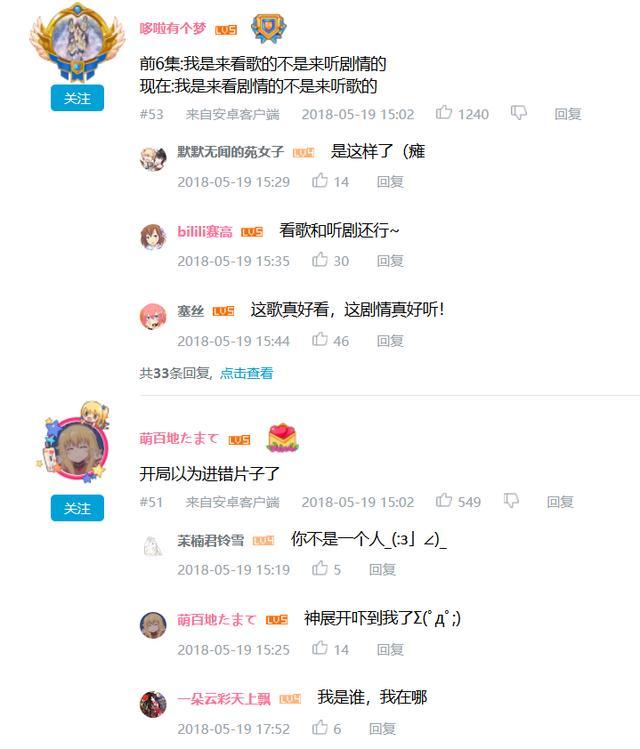
Task: Reply to comment #51
Action: click(x=560, y=502)
